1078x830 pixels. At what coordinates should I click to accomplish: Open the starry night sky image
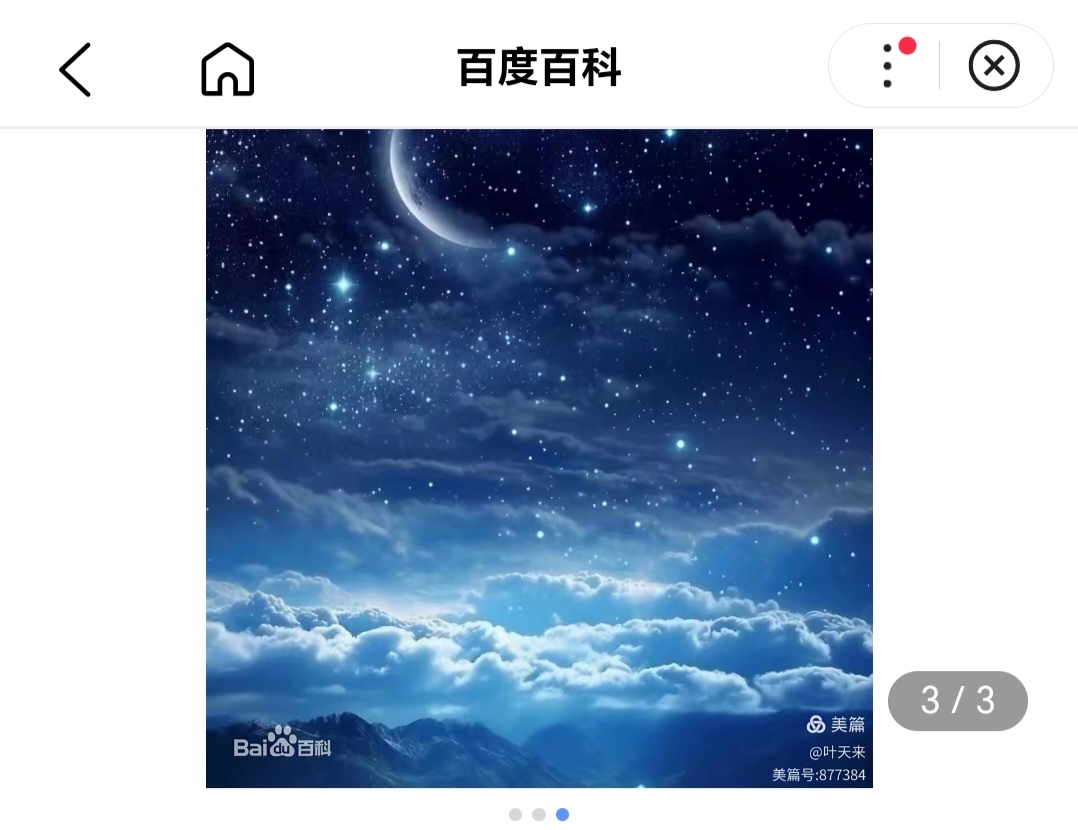click(x=539, y=458)
